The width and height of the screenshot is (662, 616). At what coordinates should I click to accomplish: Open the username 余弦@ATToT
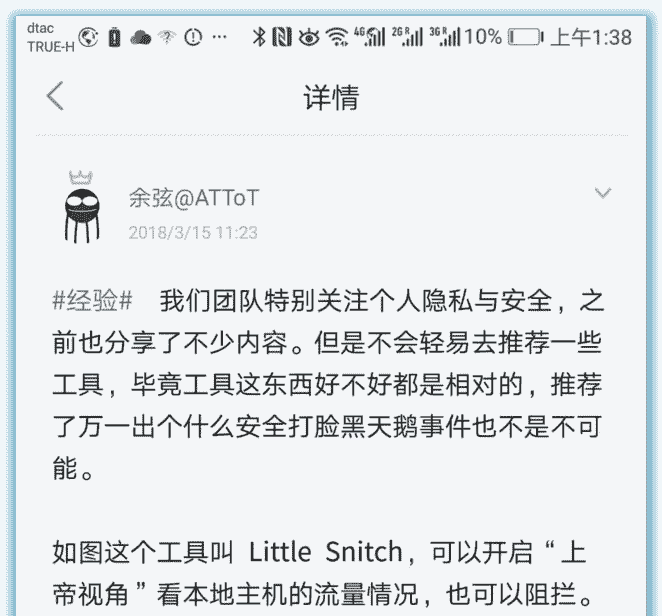pos(193,198)
